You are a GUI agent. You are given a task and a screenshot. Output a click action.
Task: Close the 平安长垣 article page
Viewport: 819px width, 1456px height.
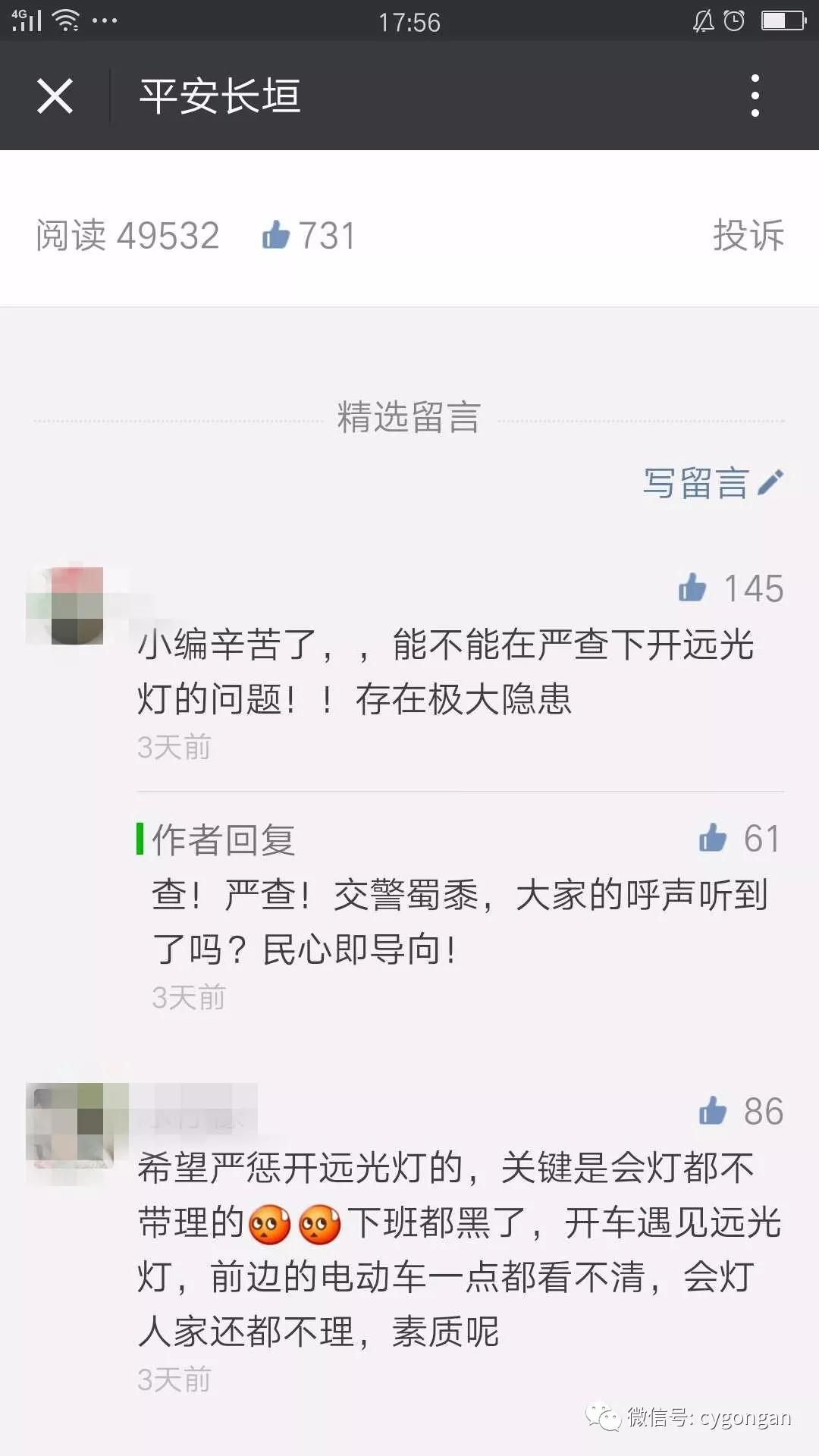pos(55,96)
